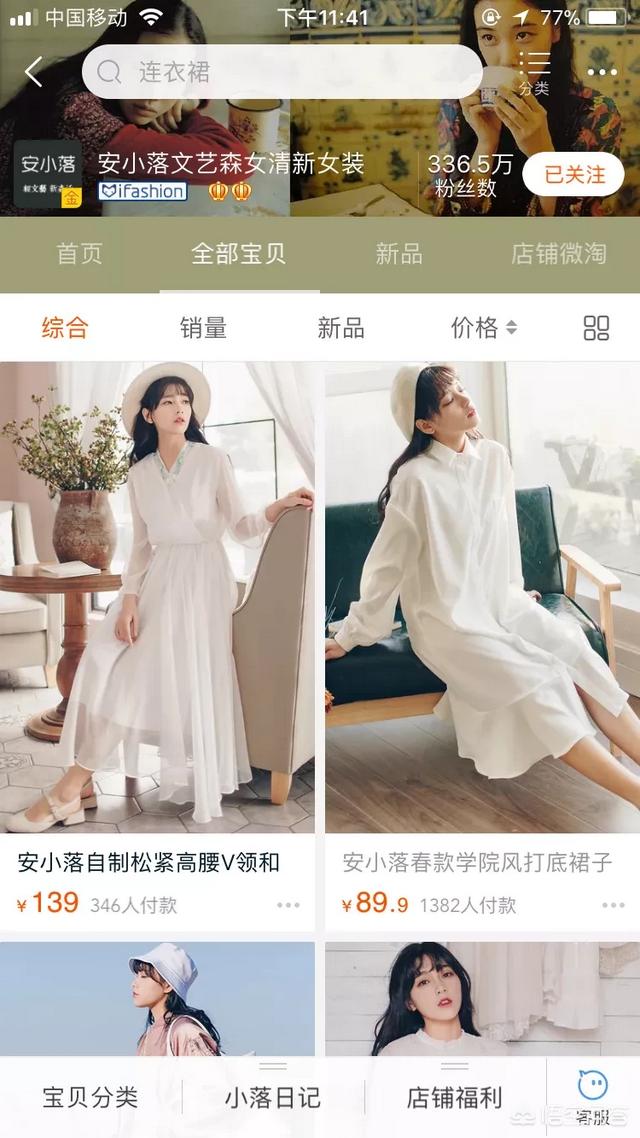This screenshot has height=1138, width=640.
Task: Open 宝贝分类 in the bottom bar
Action: (90, 1097)
